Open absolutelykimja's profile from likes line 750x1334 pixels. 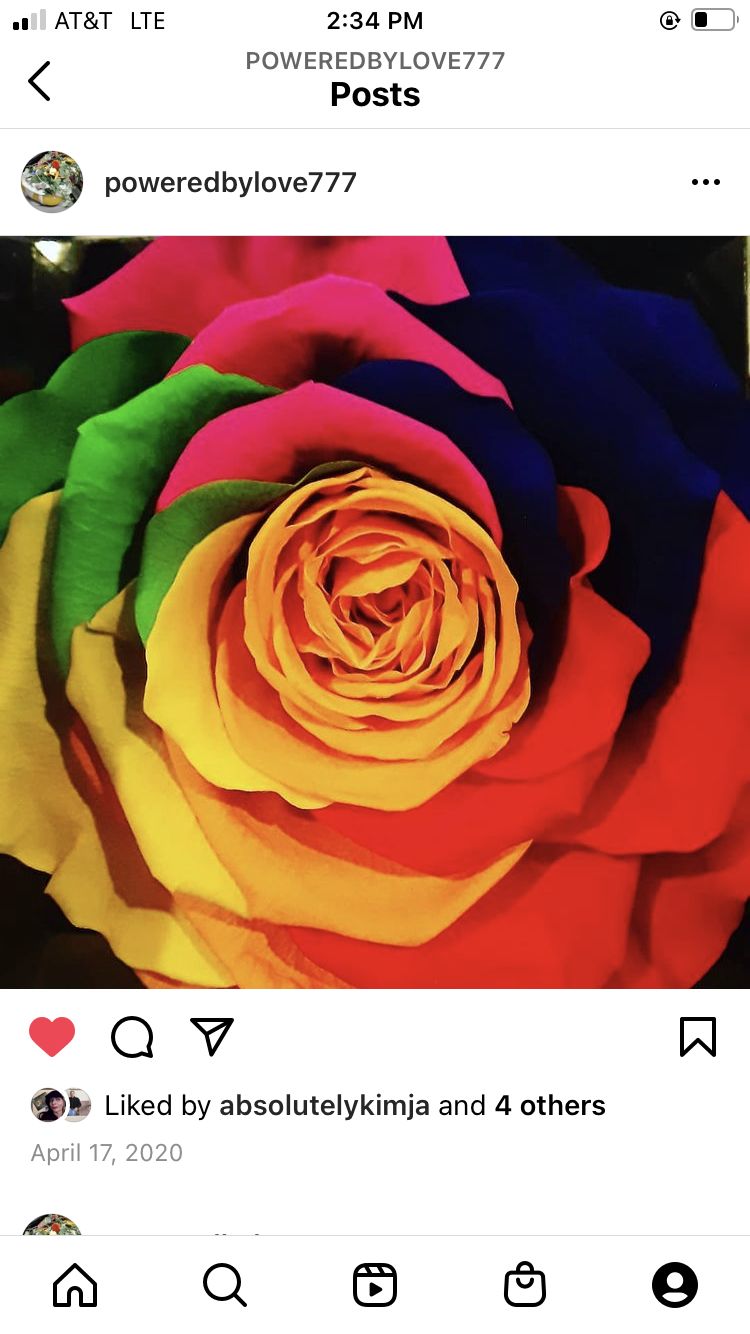coord(324,1106)
